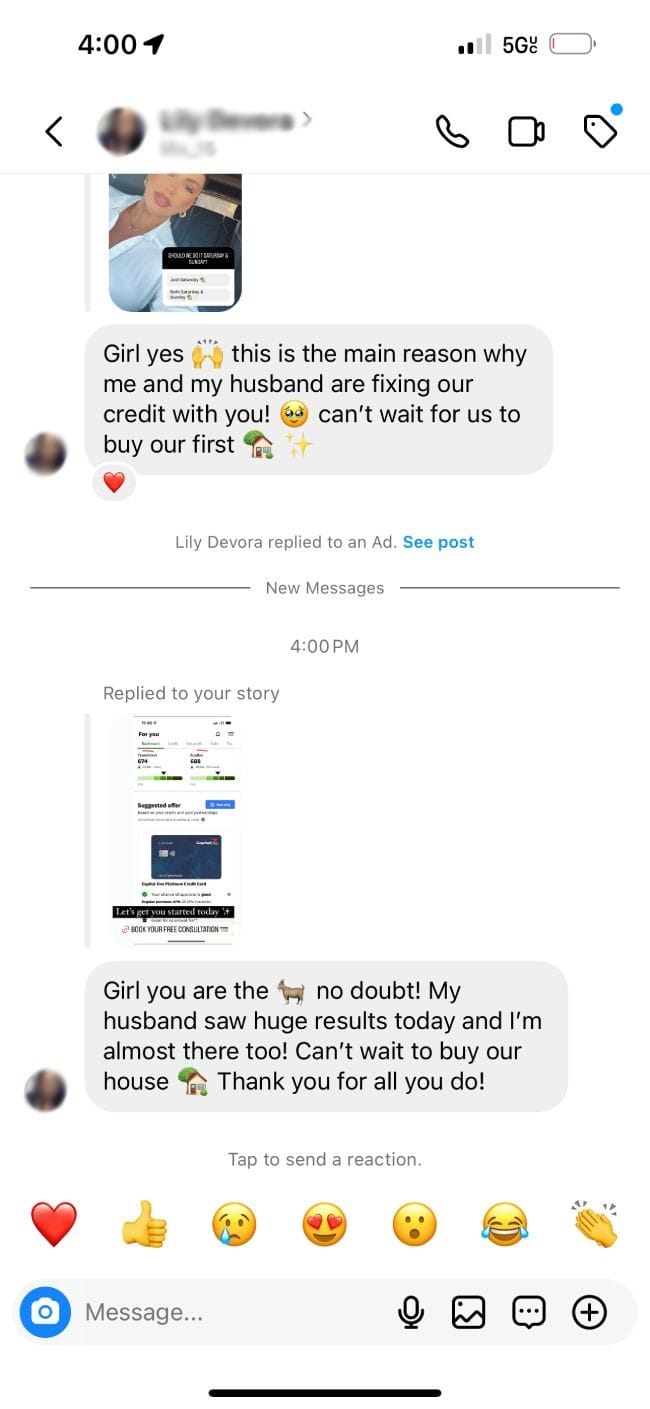This screenshot has width=650, height=1409.
Task: Open the plus more options button
Action: [x=589, y=1312]
